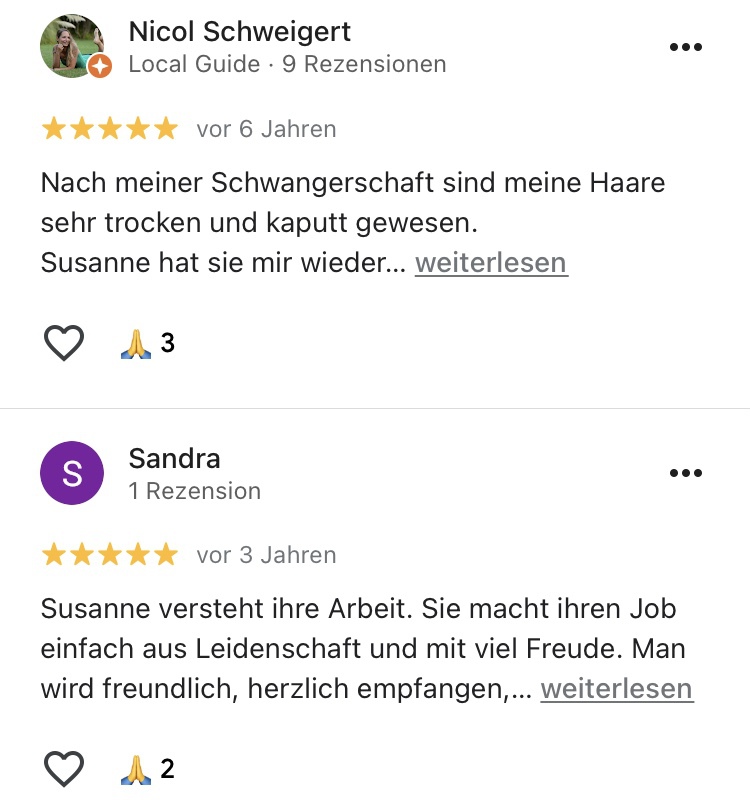Open Sandra's profile avatar
750x810 pixels.
coord(72,473)
